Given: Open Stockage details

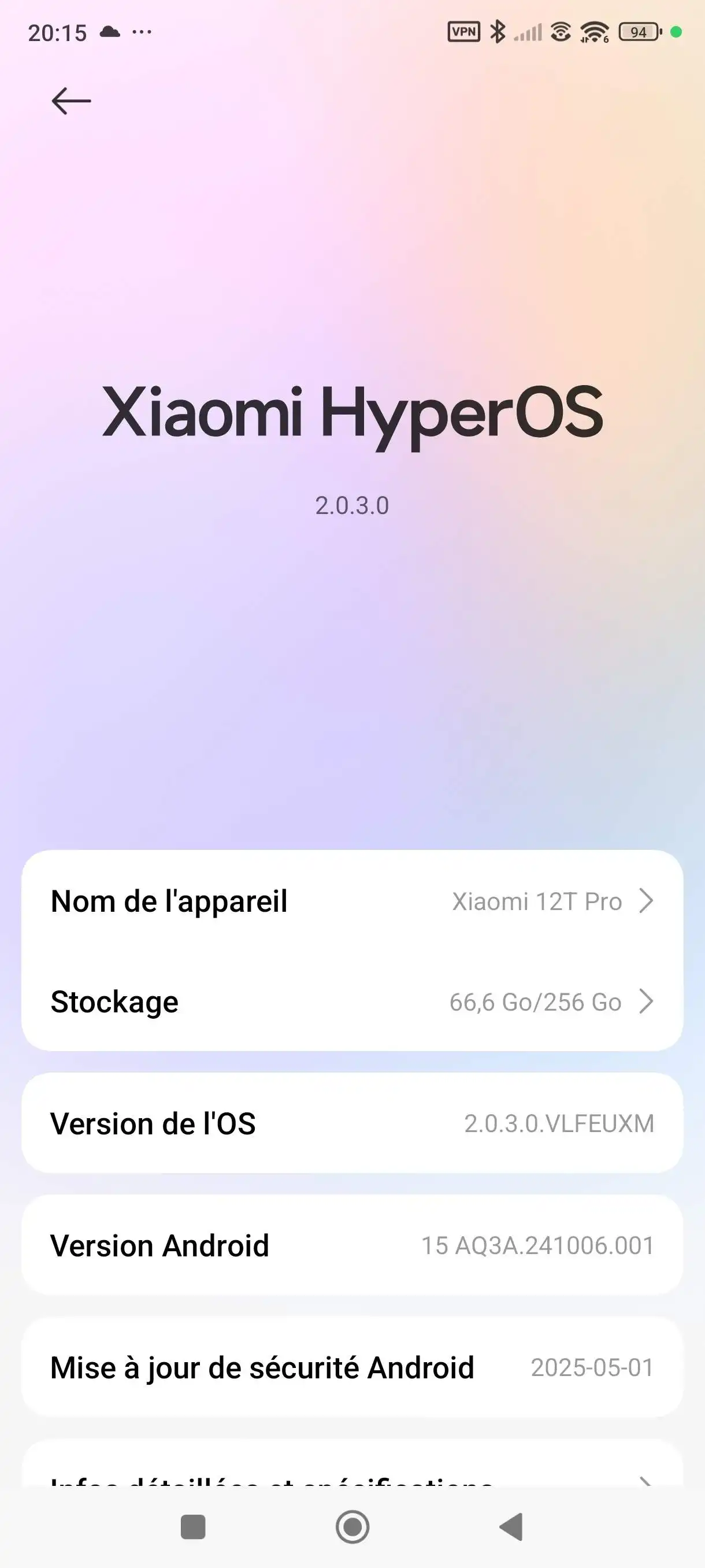Looking at the screenshot, I should click(352, 1001).
